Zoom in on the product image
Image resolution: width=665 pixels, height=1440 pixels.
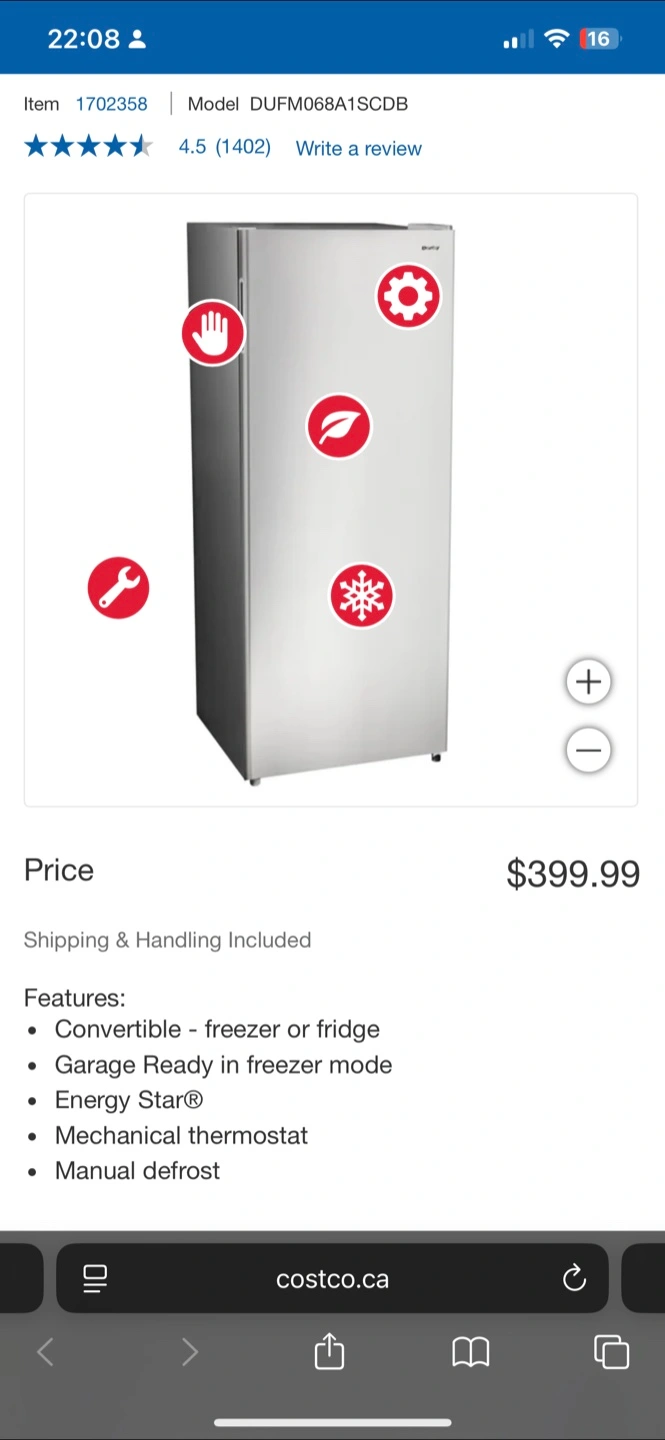[588, 682]
